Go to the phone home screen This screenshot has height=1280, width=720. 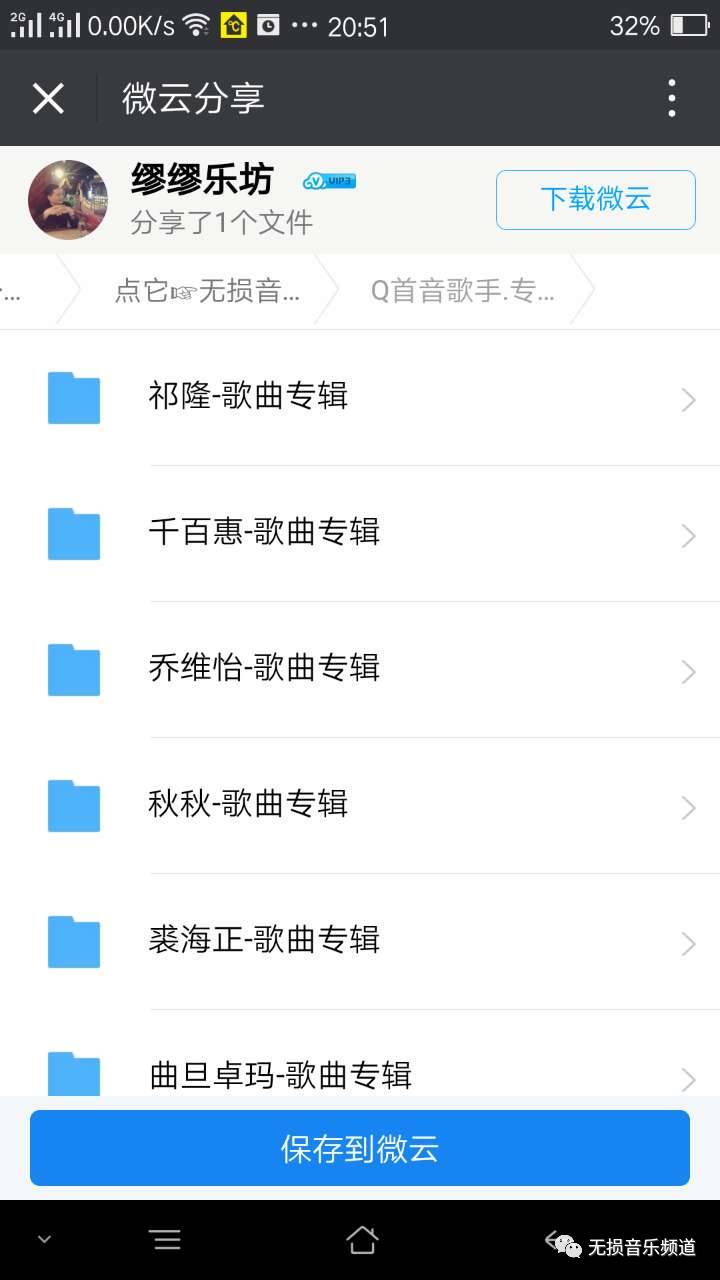pyautogui.click(x=362, y=1241)
